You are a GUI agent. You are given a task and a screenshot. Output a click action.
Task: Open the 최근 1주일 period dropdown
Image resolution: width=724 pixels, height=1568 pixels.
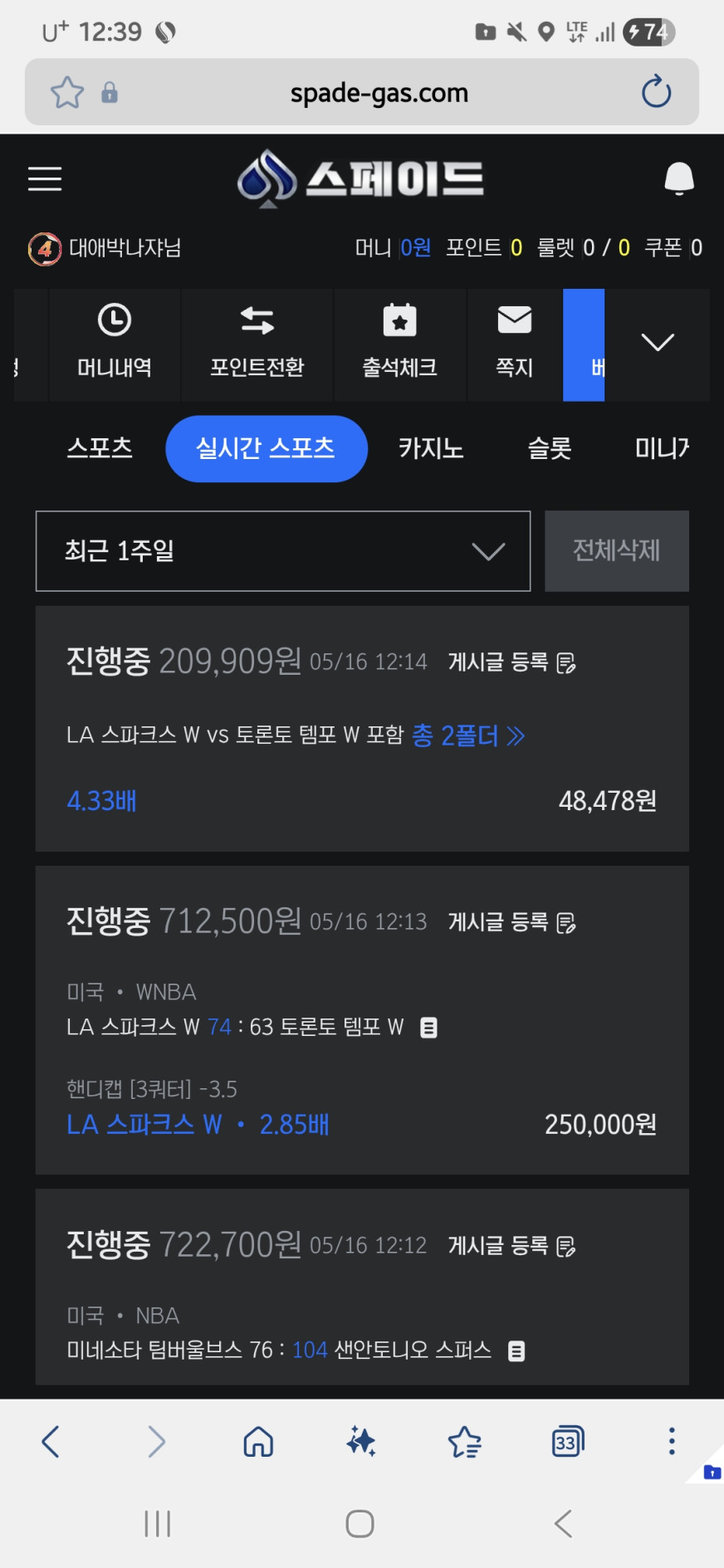pyautogui.click(x=283, y=551)
